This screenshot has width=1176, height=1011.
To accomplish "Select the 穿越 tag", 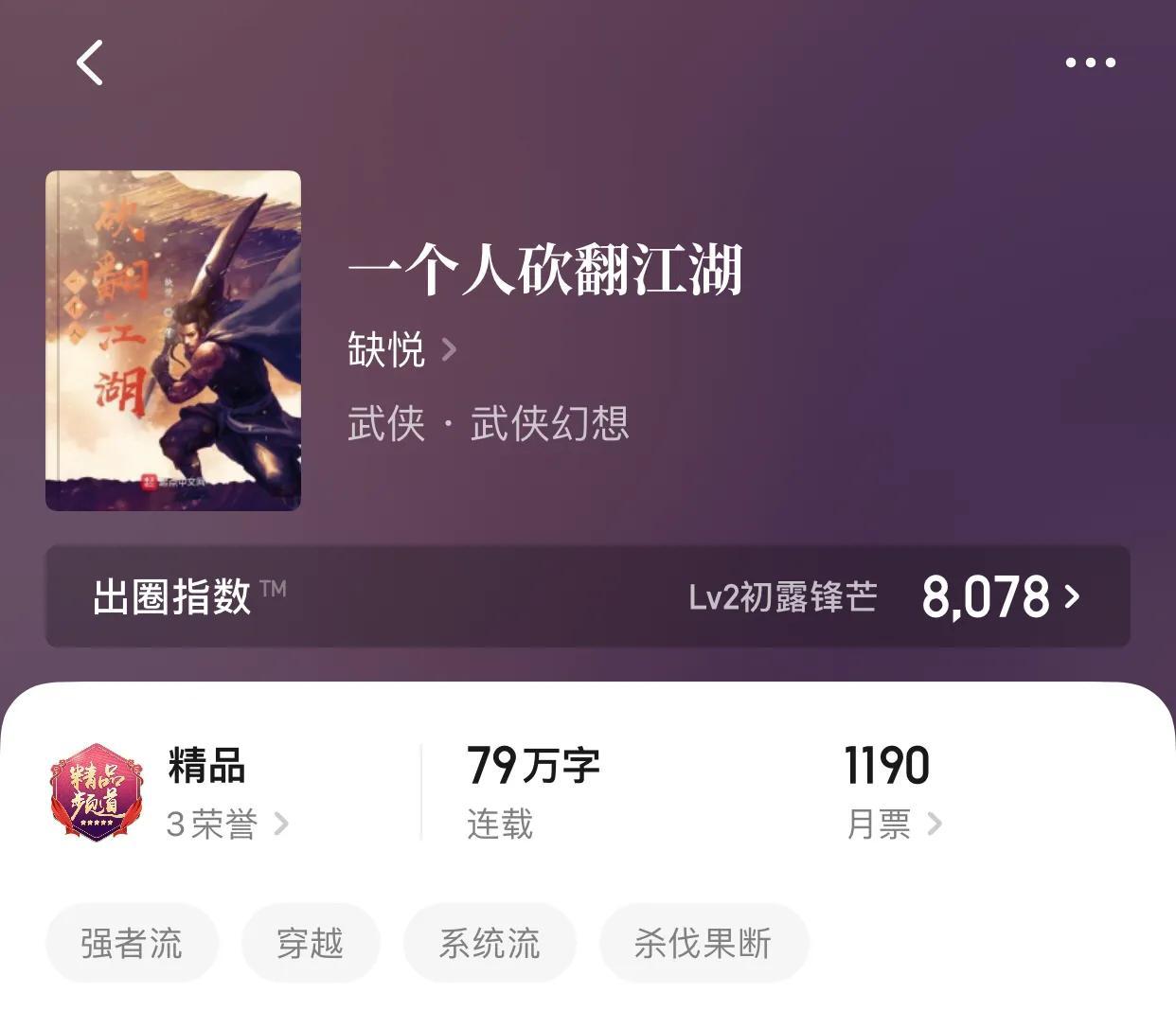I will [311, 943].
